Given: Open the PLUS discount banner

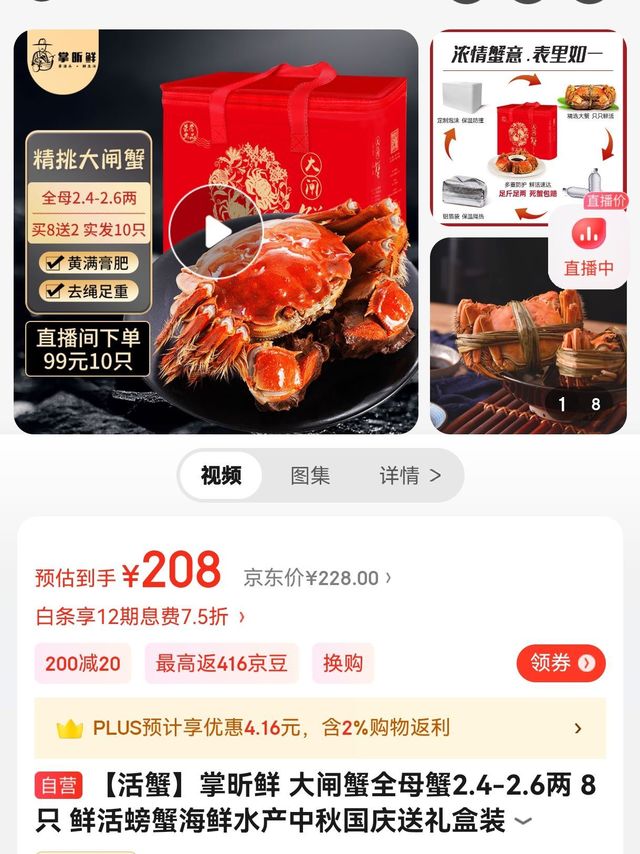Looking at the screenshot, I should pyautogui.click(x=320, y=728).
